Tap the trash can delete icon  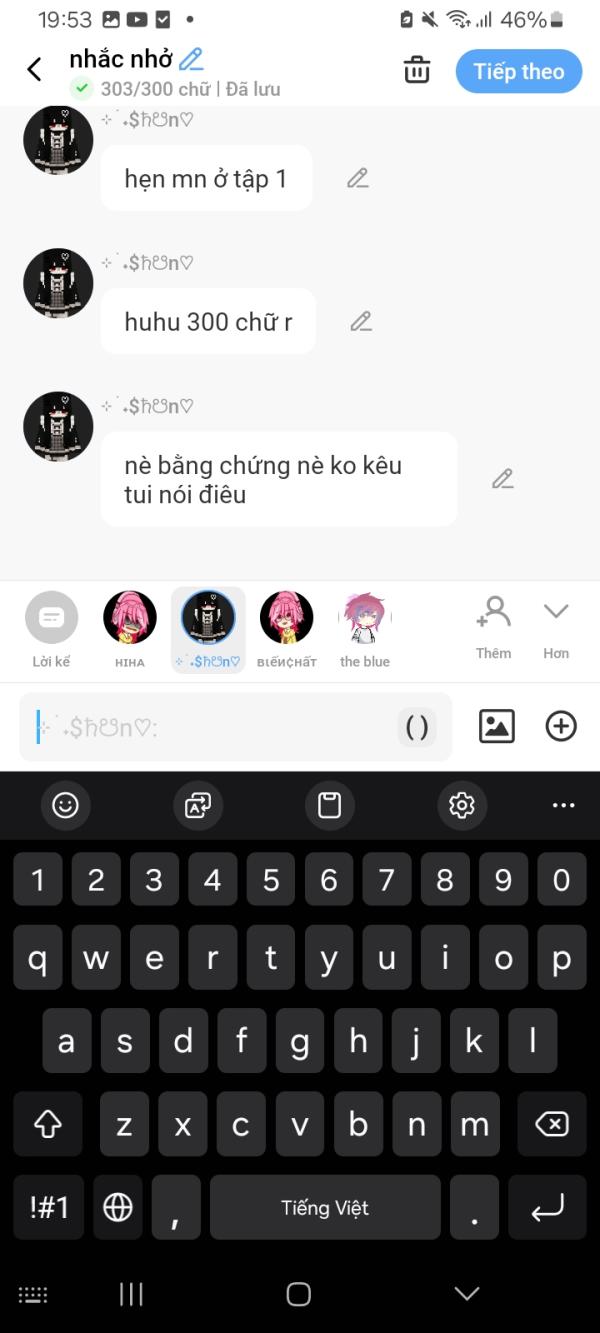point(417,70)
